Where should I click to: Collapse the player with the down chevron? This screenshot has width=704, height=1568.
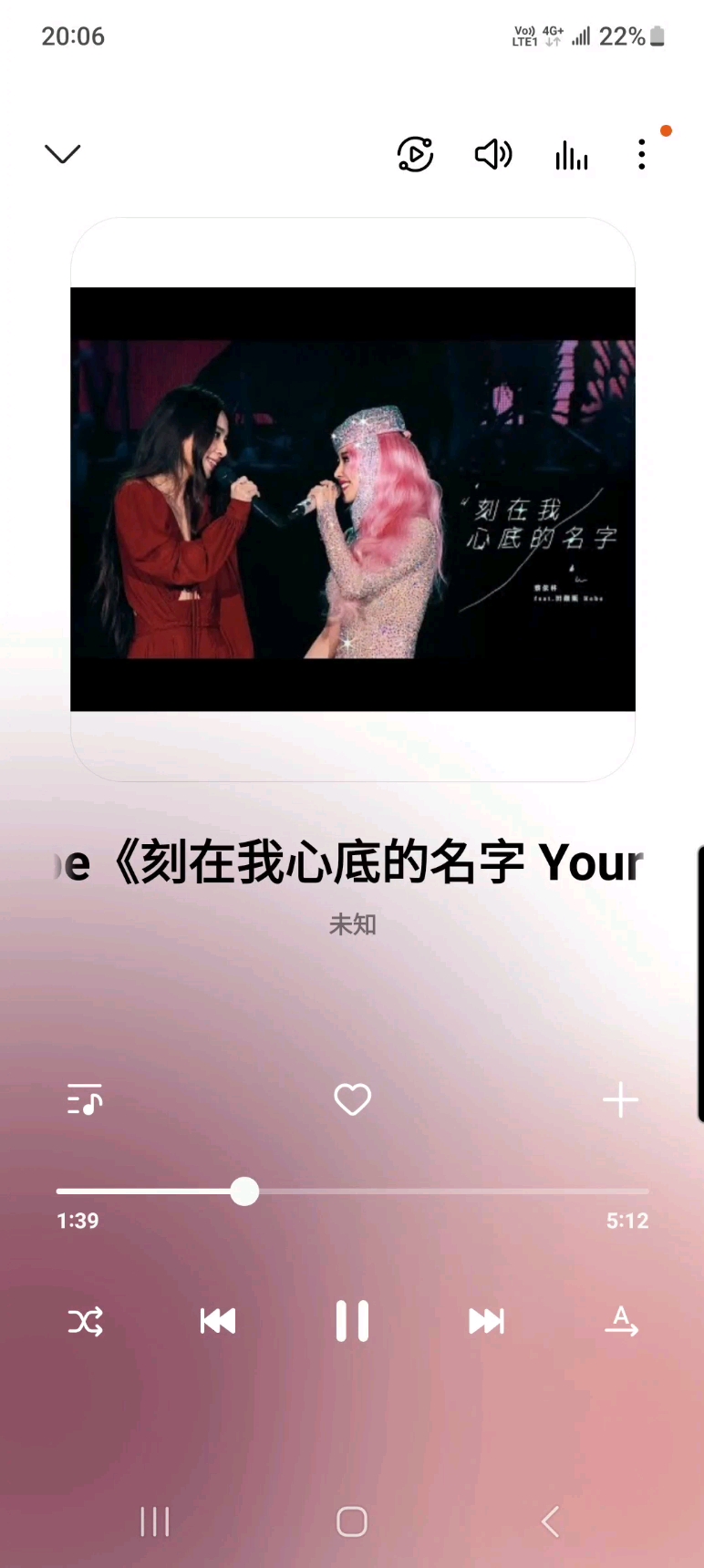[62, 153]
